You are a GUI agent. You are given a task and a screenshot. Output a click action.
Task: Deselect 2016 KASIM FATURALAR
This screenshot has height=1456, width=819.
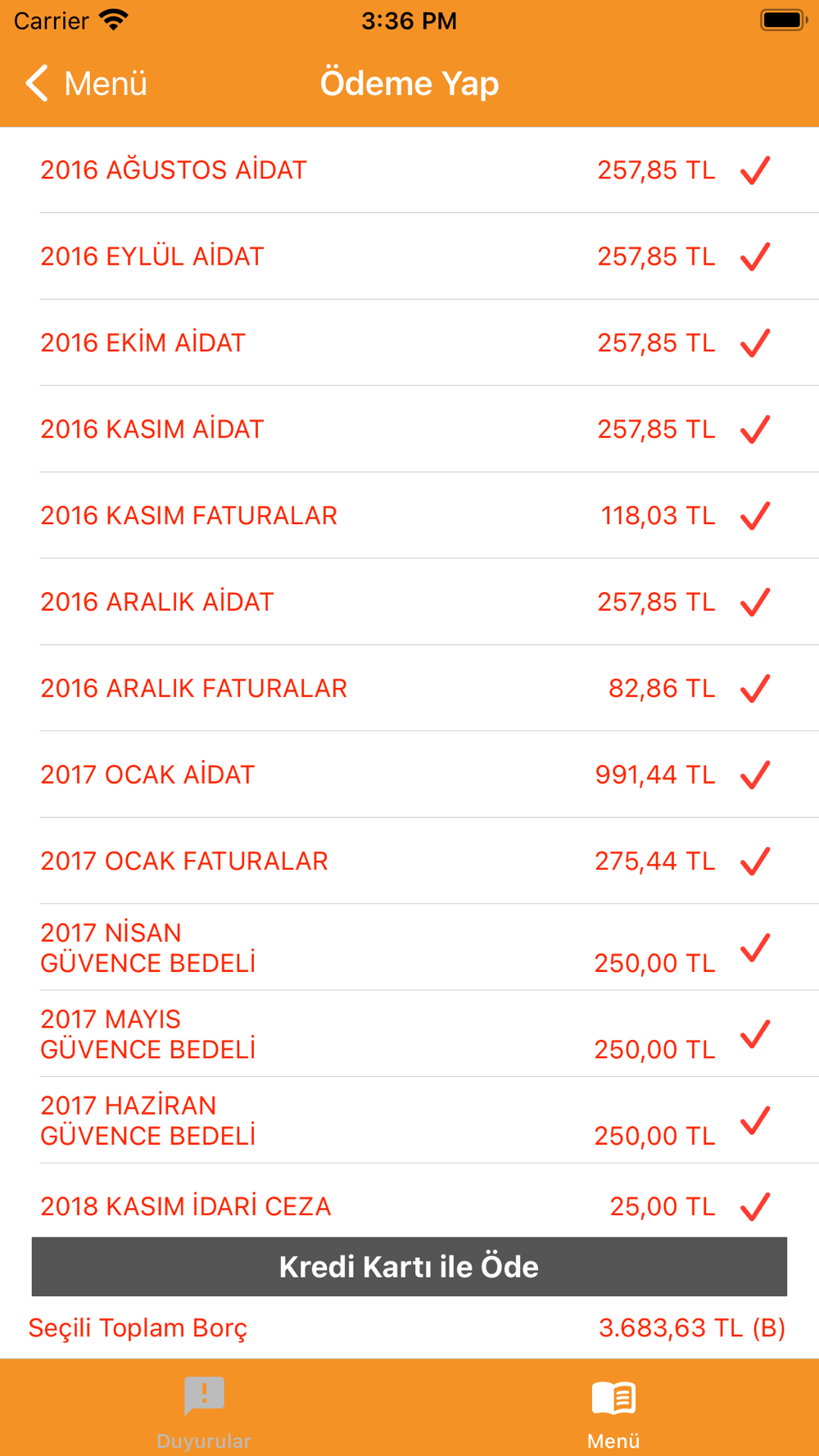pos(409,516)
